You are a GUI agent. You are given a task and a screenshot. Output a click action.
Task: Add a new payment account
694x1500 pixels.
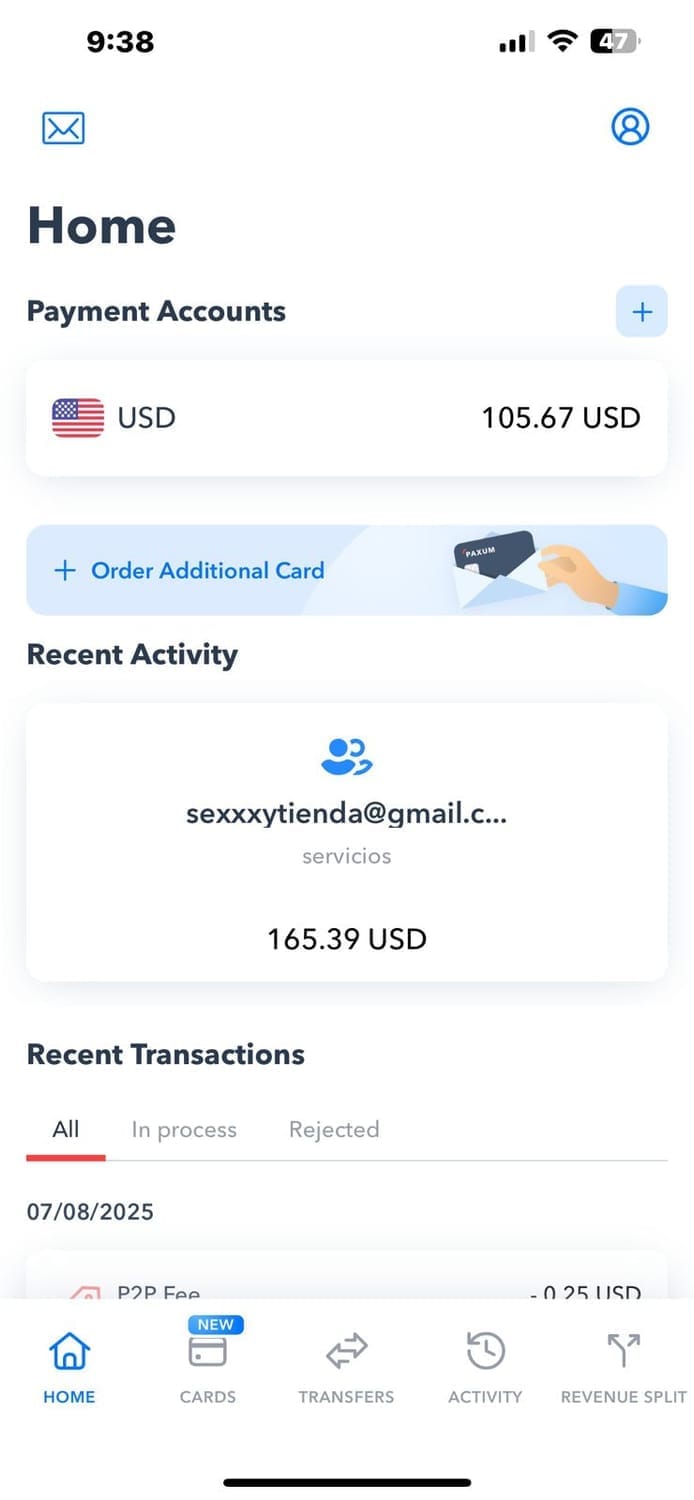(641, 312)
